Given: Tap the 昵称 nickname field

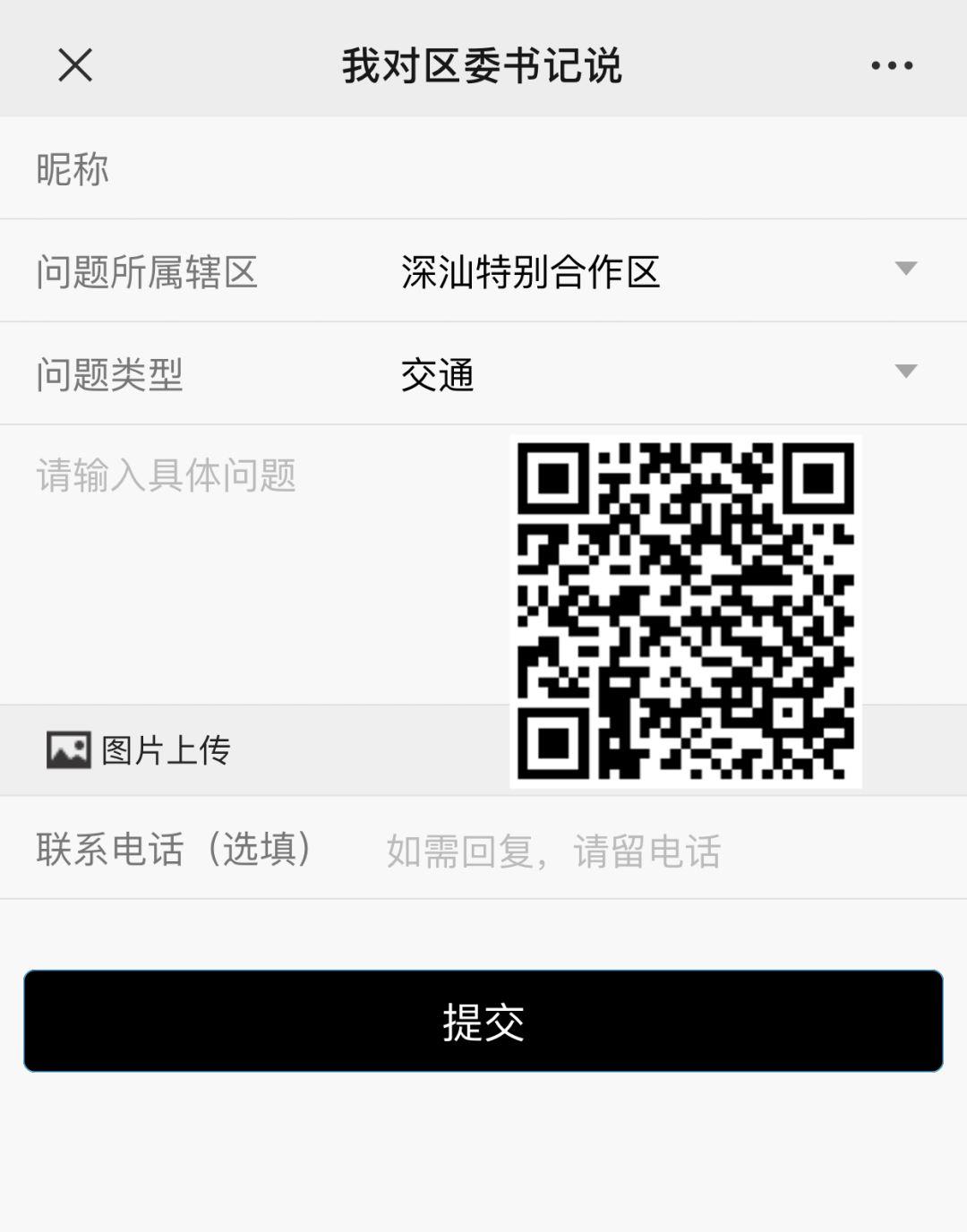Looking at the screenshot, I should tap(483, 169).
